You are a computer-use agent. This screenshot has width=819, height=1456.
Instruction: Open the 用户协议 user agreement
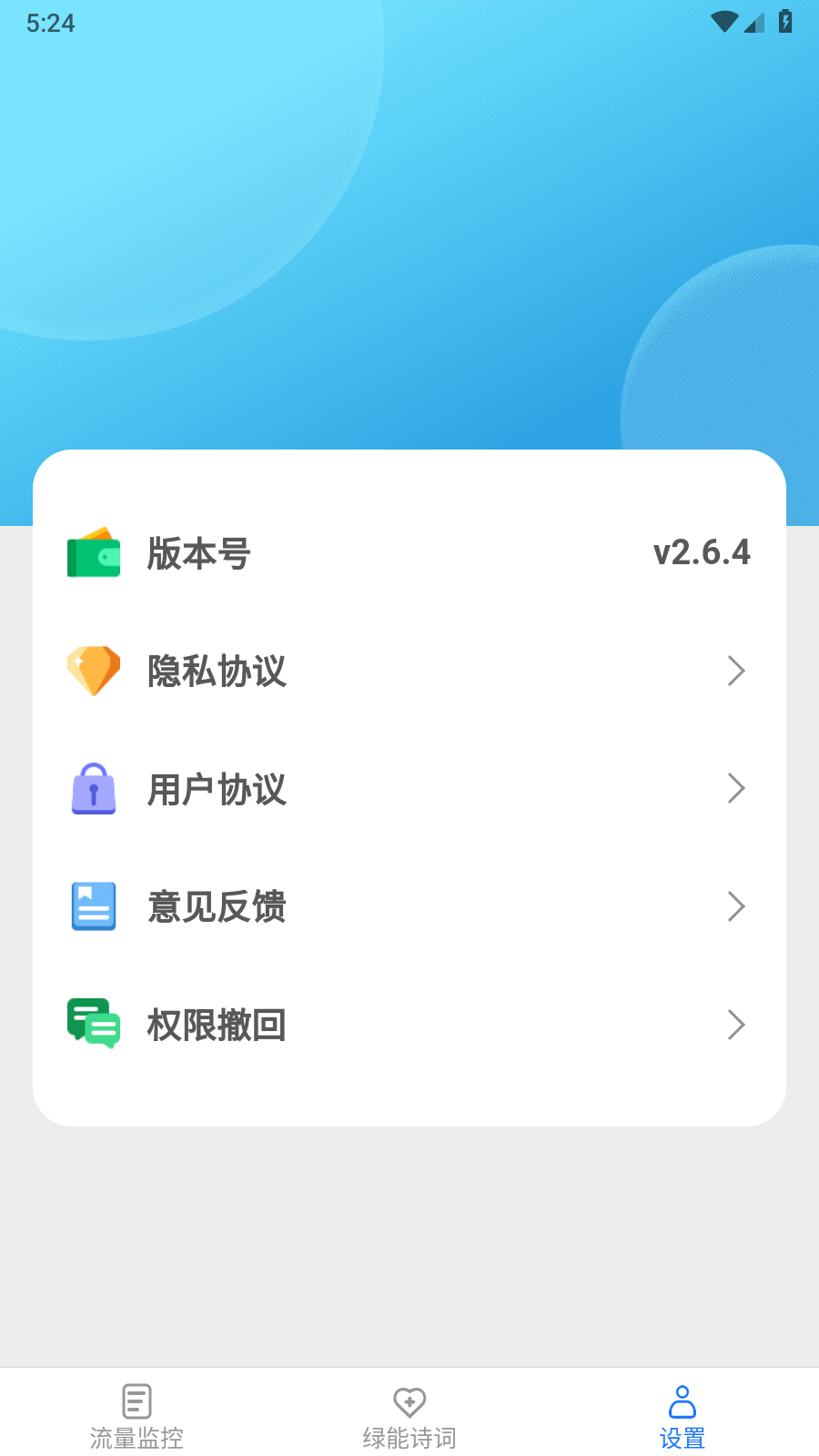409,789
